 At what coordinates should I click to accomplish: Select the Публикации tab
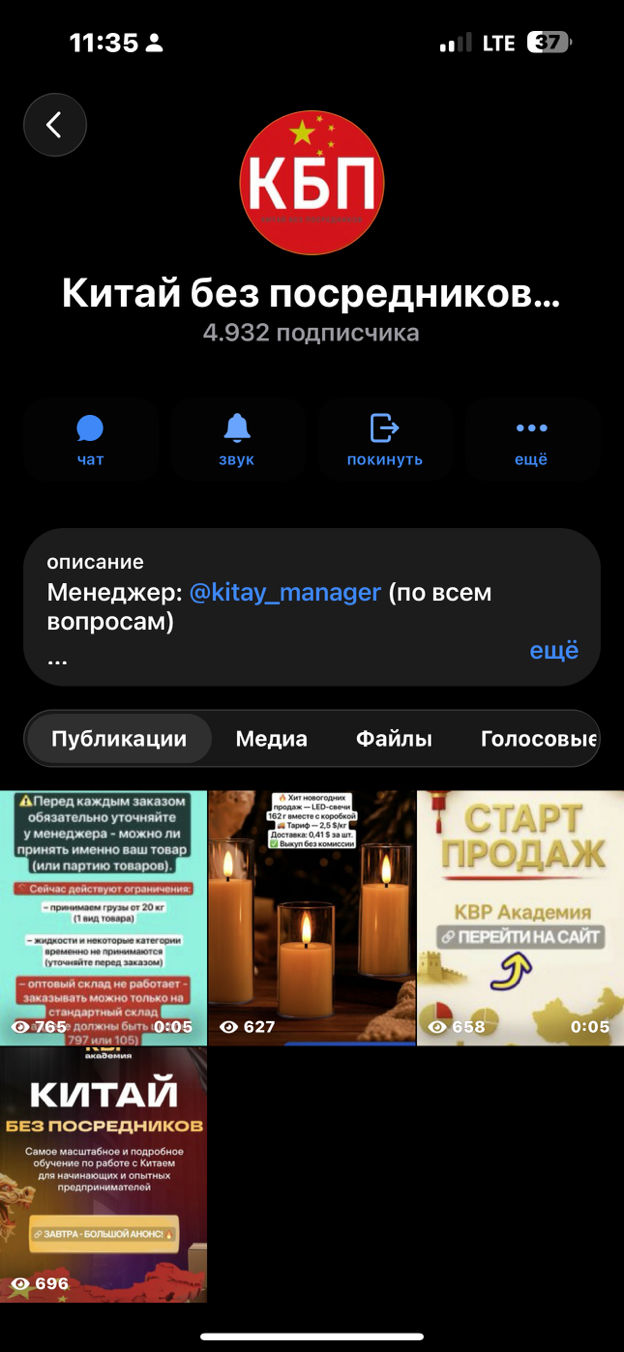pos(119,739)
